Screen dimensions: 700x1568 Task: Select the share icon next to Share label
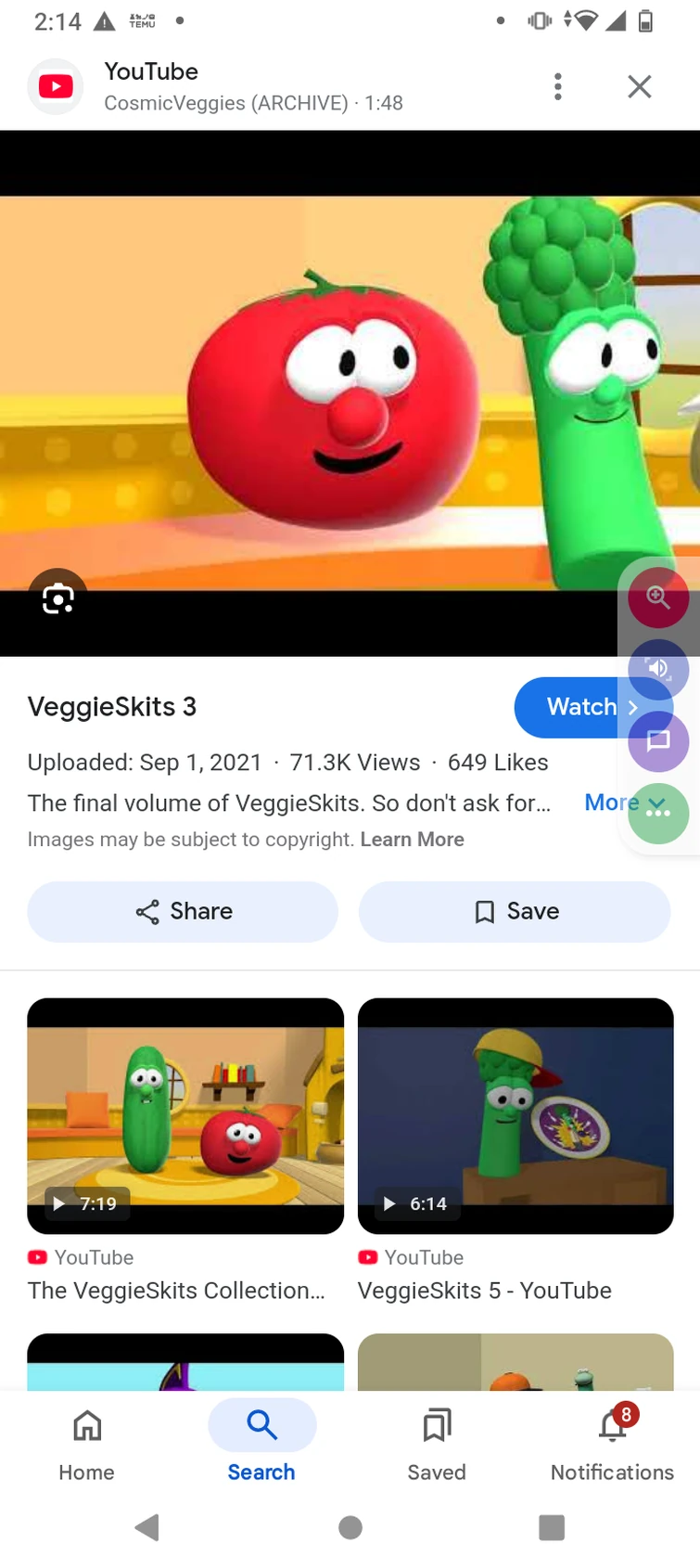tap(146, 912)
